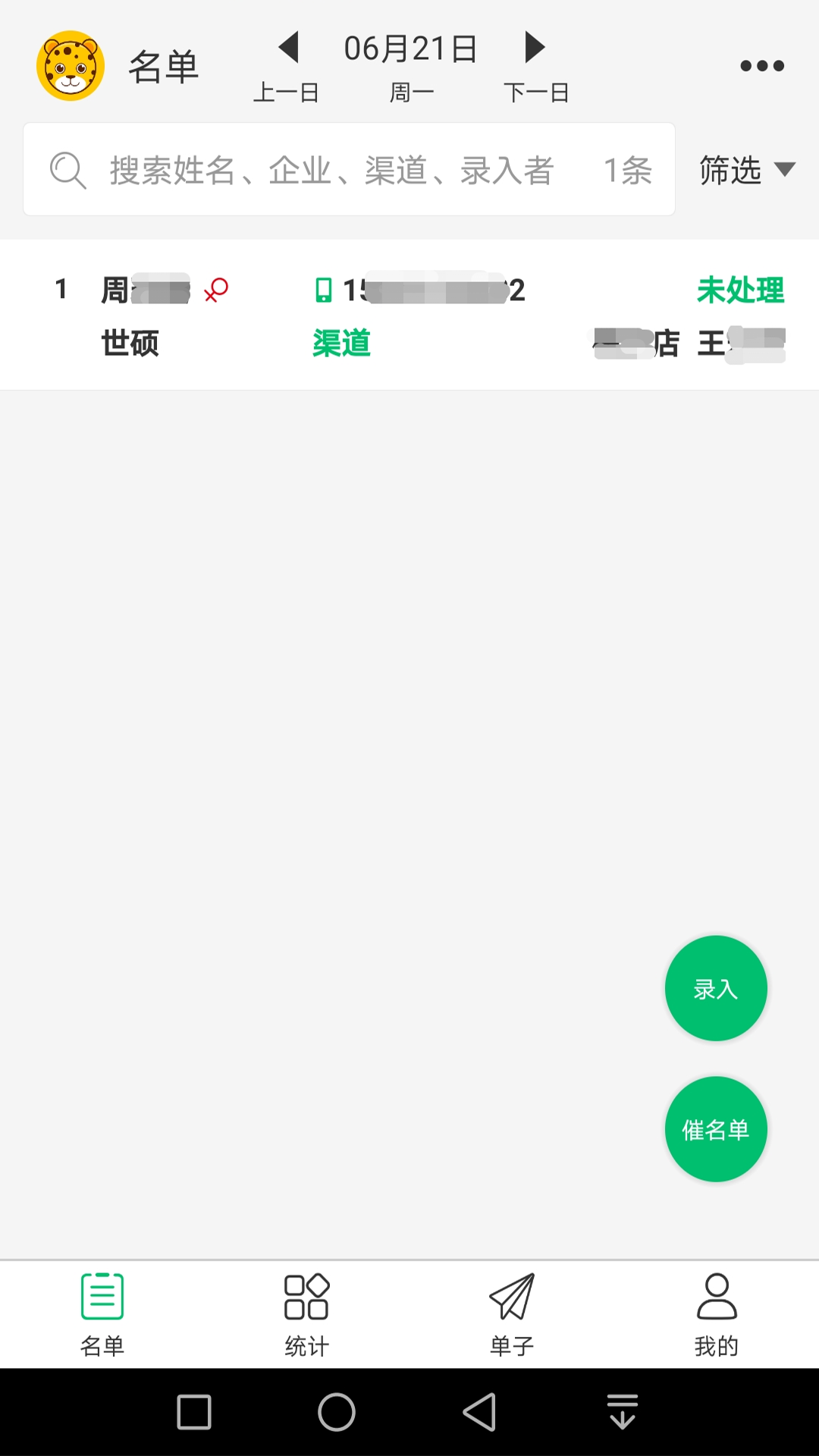Tap the 催名单 floating button
819x1456 pixels.
(x=715, y=1129)
